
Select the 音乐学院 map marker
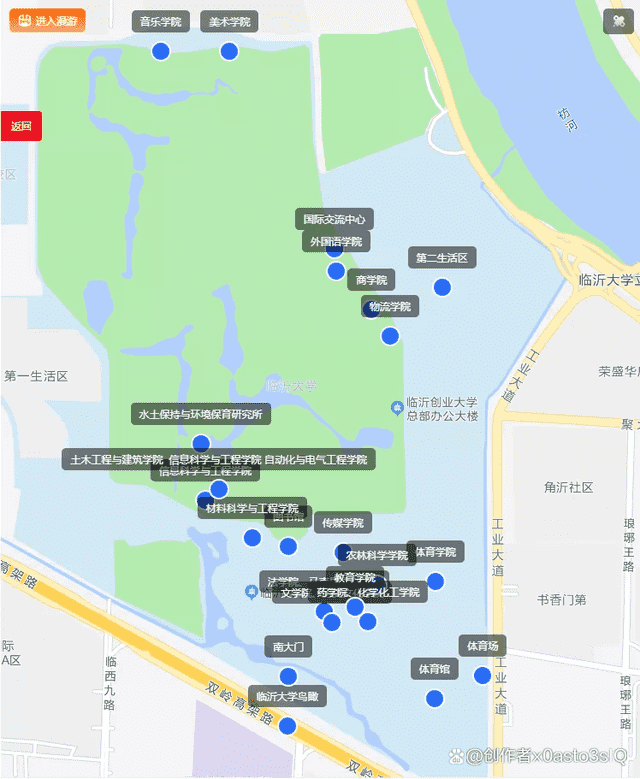[x=161, y=51]
